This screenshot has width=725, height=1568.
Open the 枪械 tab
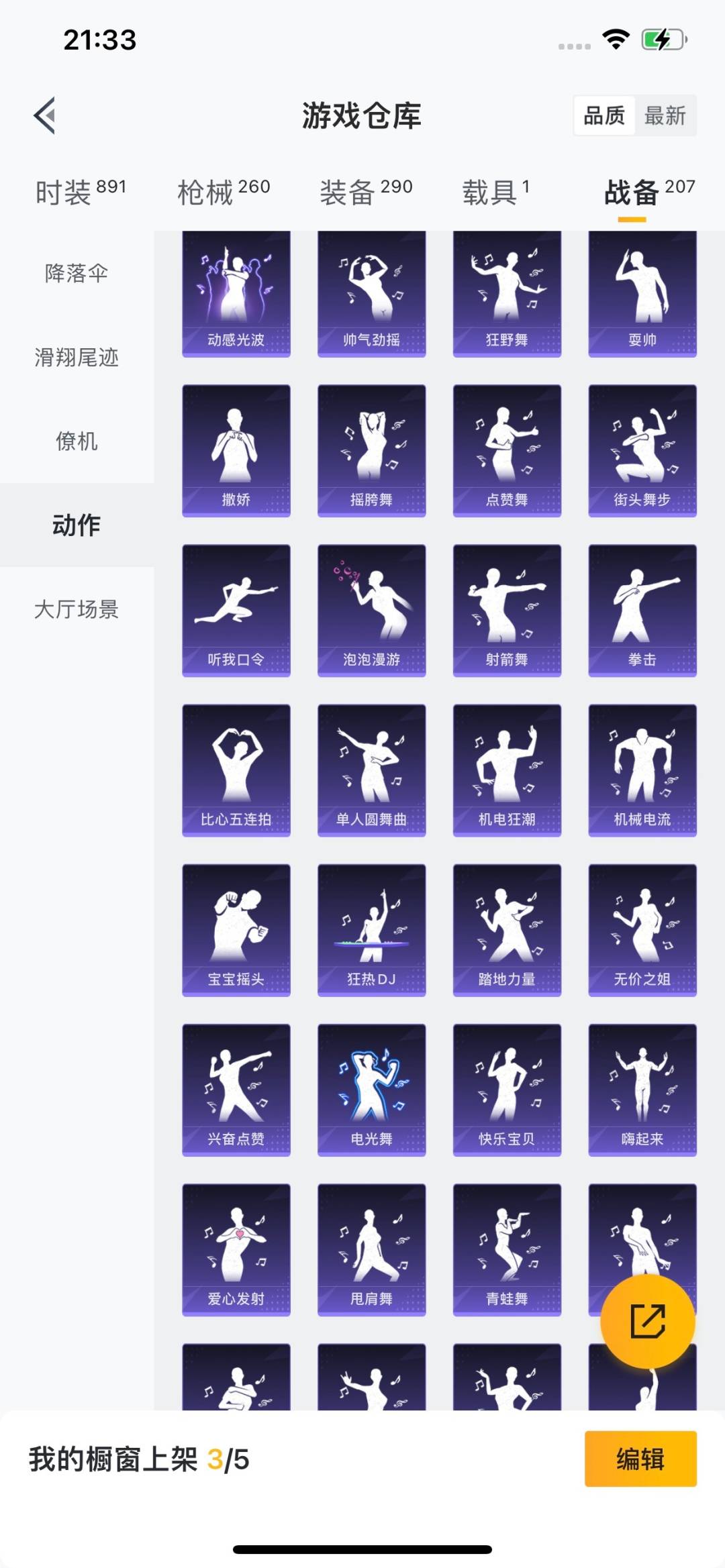click(x=224, y=192)
